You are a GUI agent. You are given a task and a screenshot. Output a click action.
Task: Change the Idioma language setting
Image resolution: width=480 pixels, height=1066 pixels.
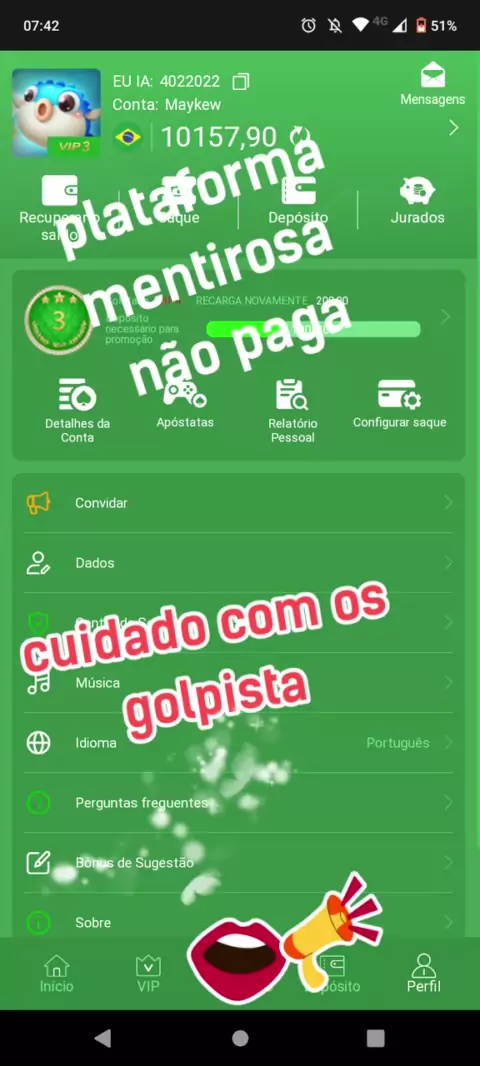239,742
